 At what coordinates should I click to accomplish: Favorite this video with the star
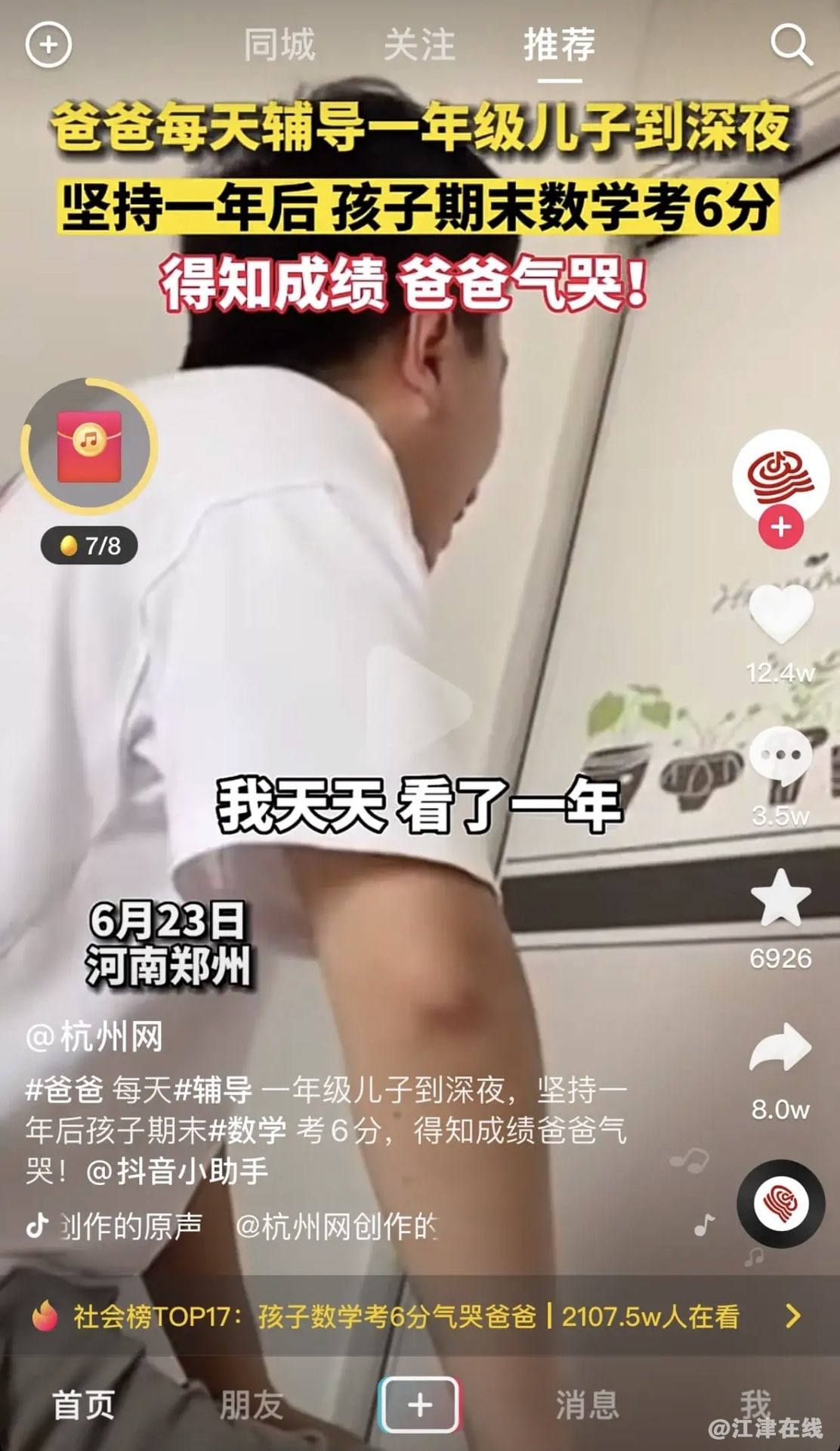[780, 898]
